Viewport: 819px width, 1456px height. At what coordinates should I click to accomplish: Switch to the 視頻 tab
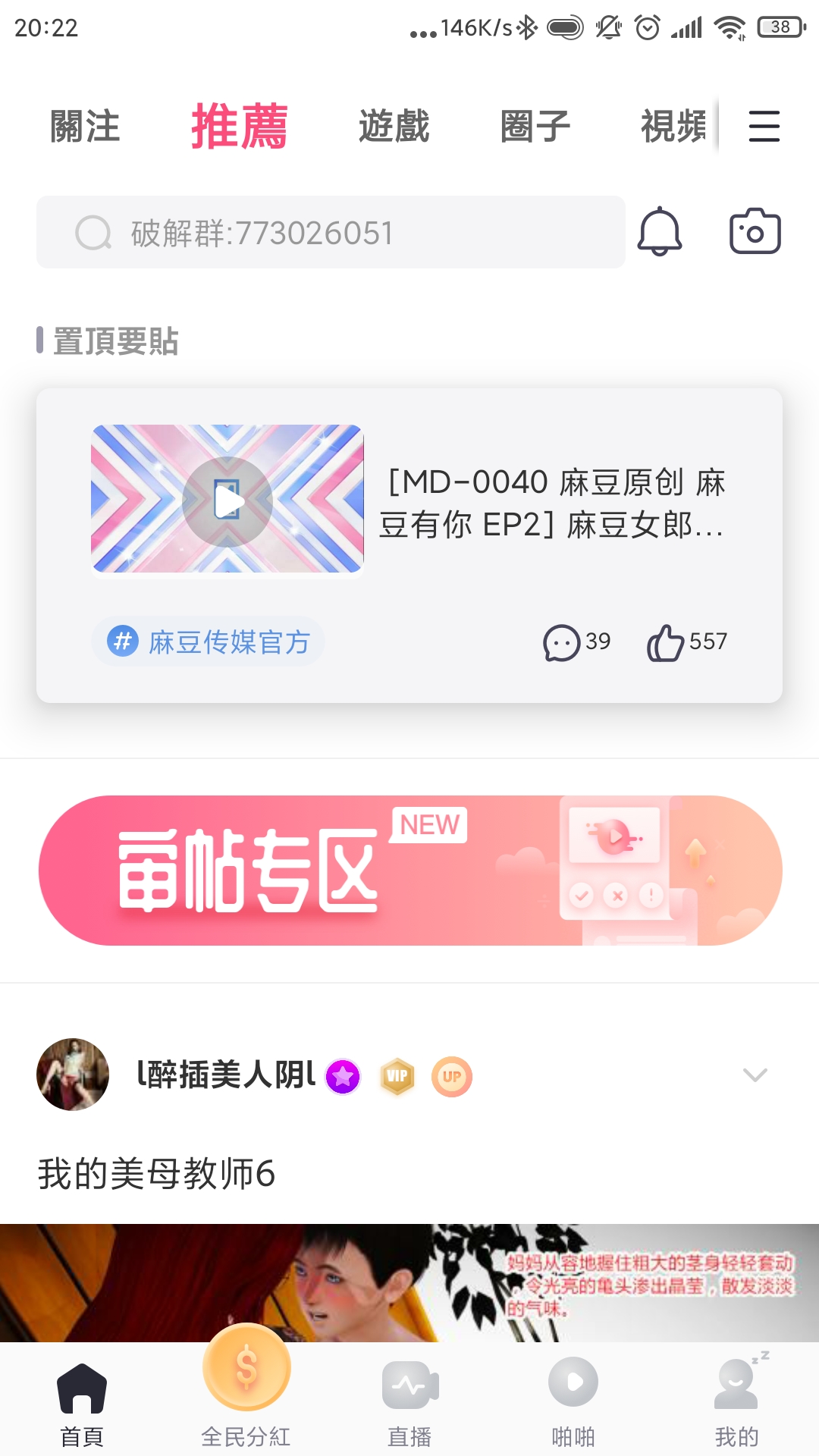[x=674, y=126]
